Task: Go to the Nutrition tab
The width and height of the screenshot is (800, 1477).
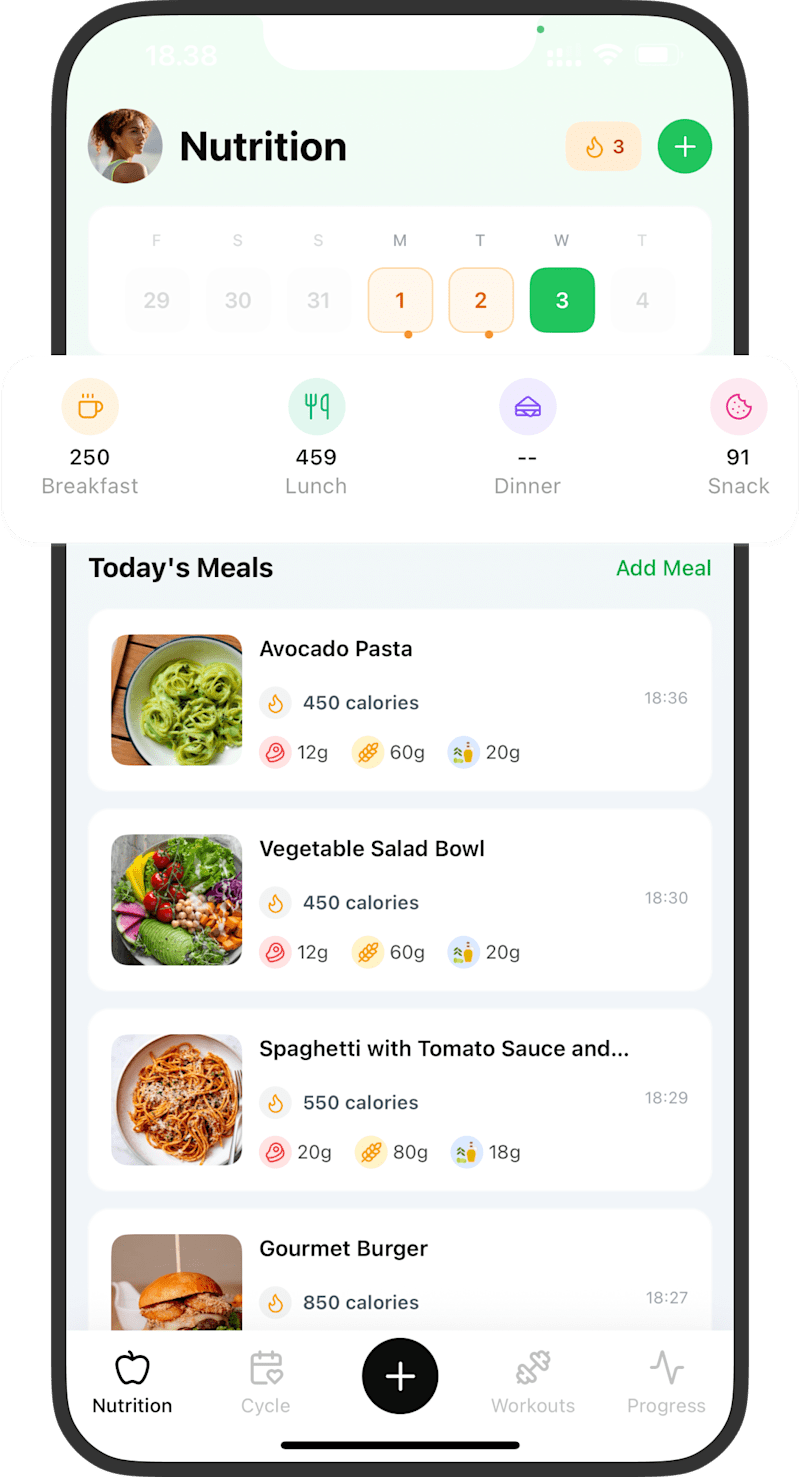Action: pos(132,1383)
